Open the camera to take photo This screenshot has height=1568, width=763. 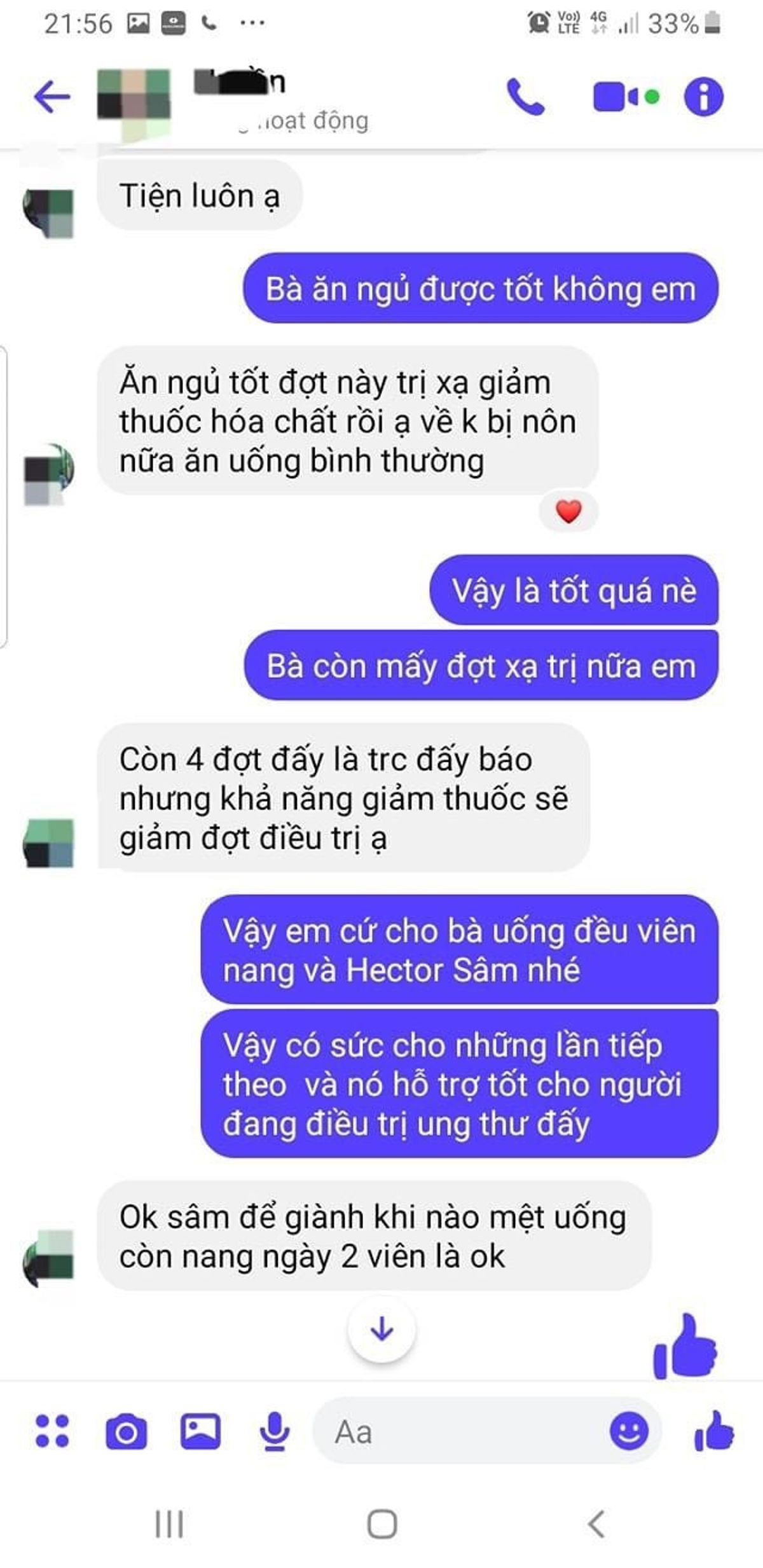126,1432
